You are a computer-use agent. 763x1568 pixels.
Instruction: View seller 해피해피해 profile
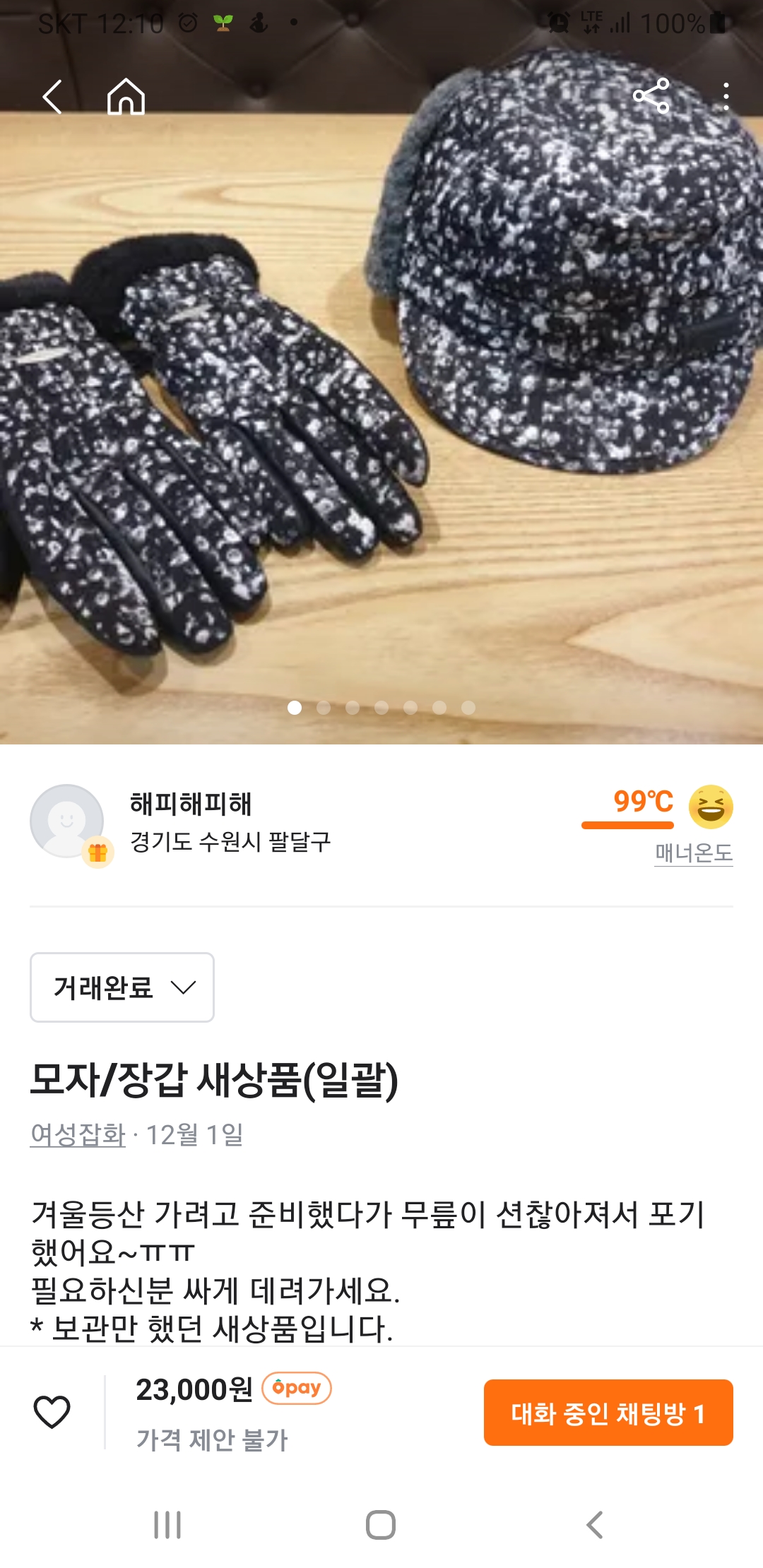[191, 804]
